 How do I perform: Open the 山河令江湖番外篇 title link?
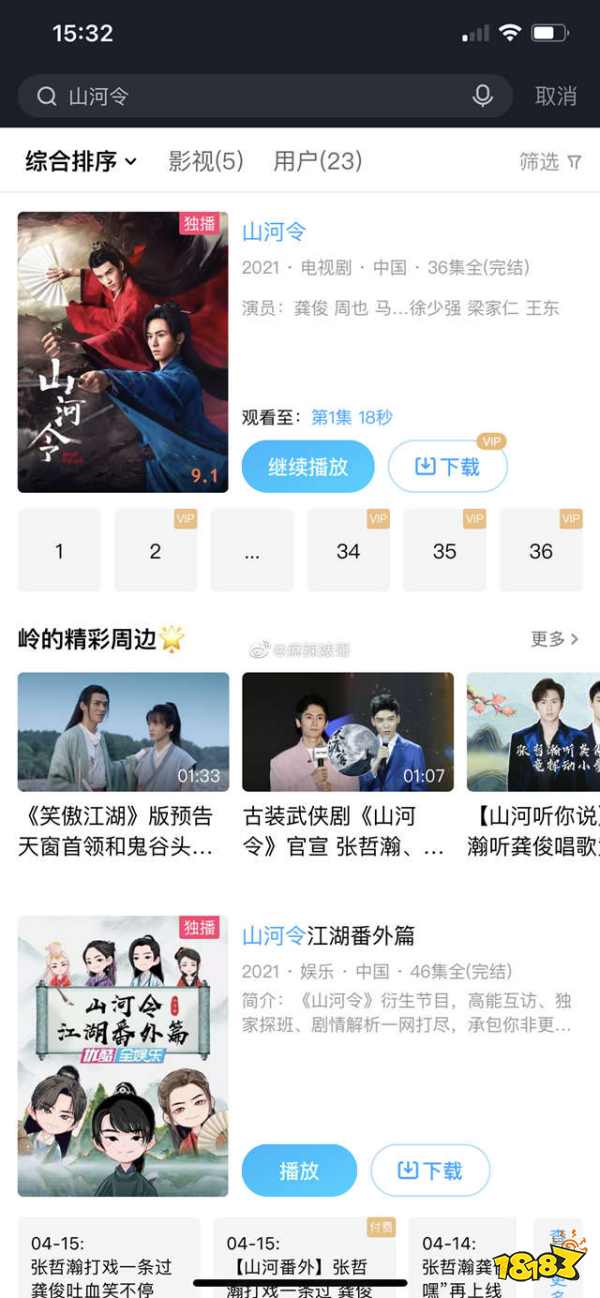click(x=328, y=936)
